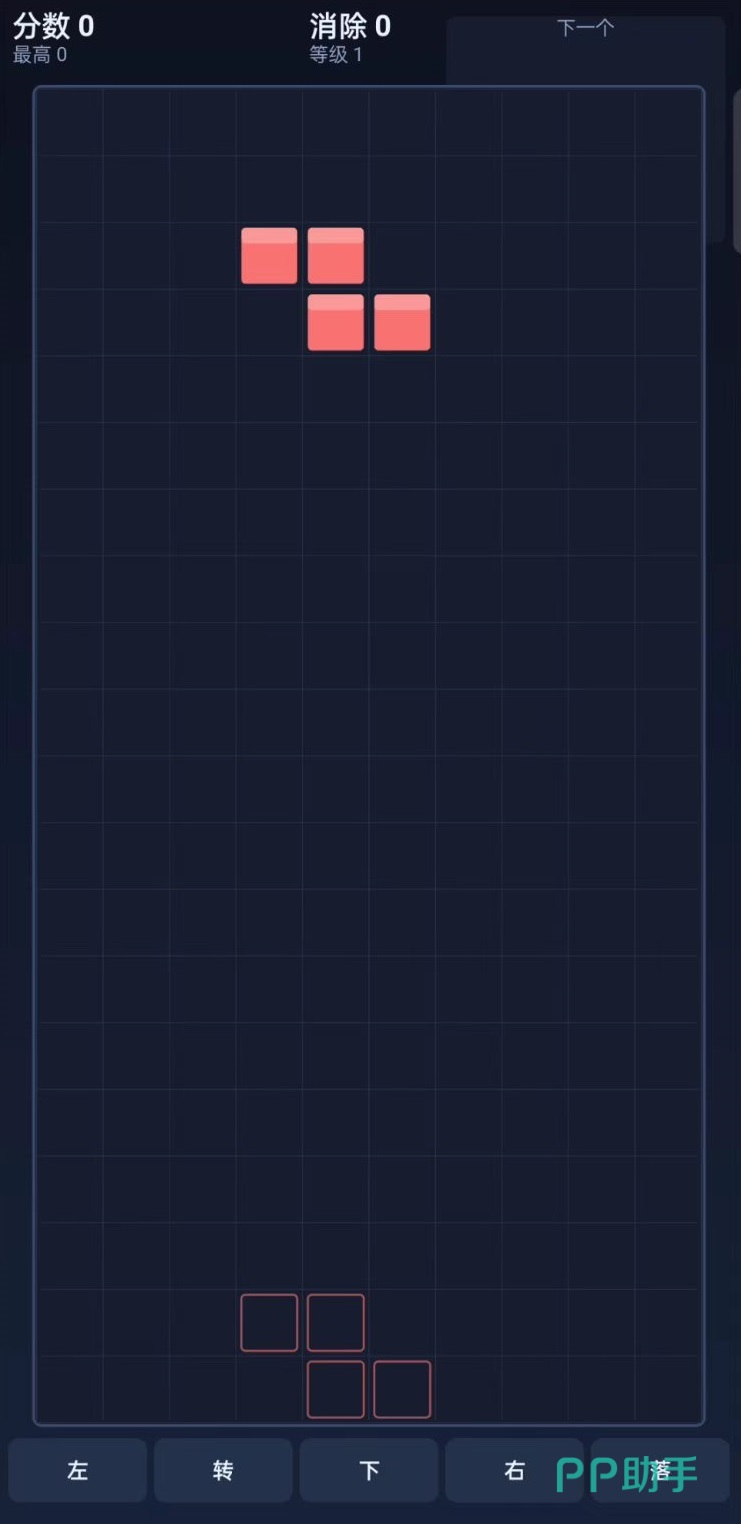Rotate the piece with 转
741x1524 pixels.
(223, 1470)
